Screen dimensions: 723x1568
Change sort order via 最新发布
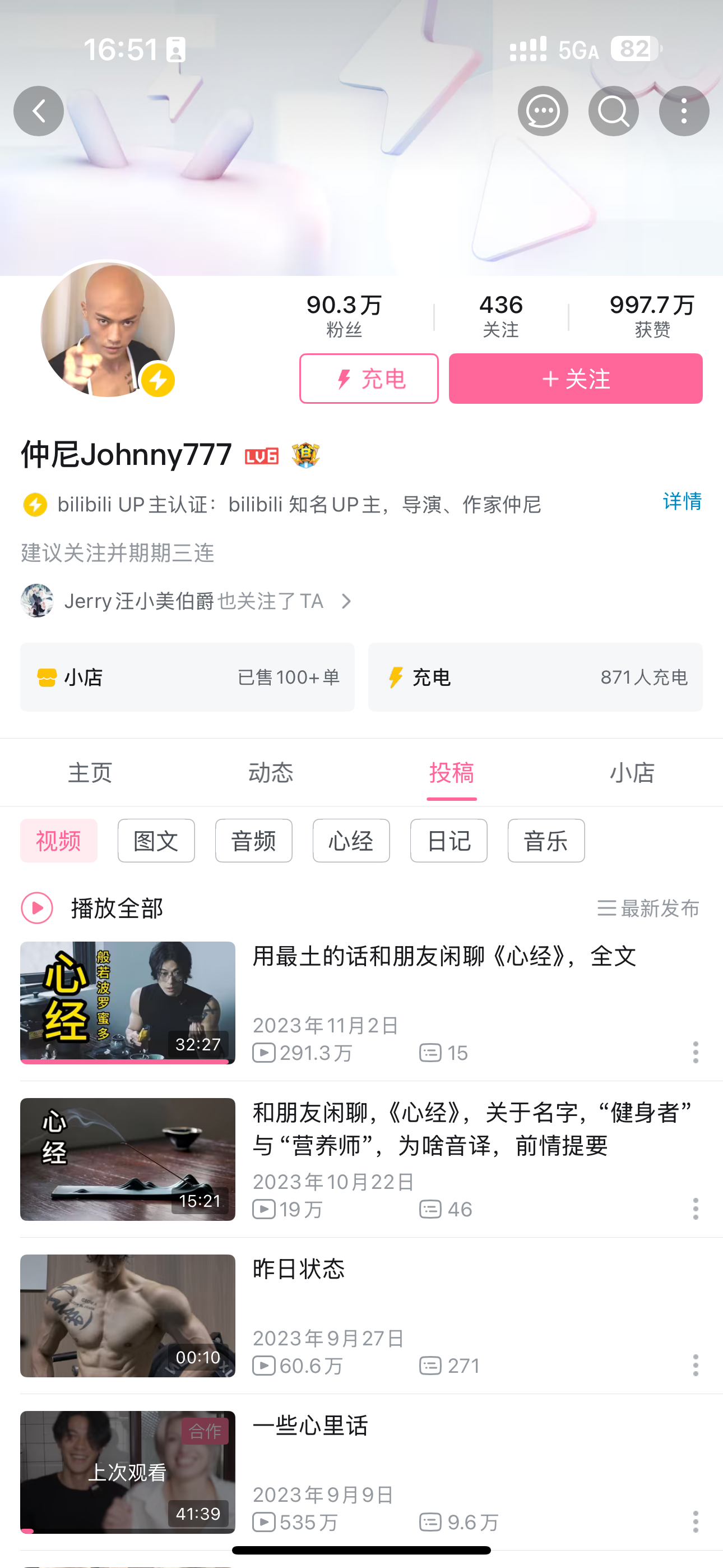coord(647,908)
